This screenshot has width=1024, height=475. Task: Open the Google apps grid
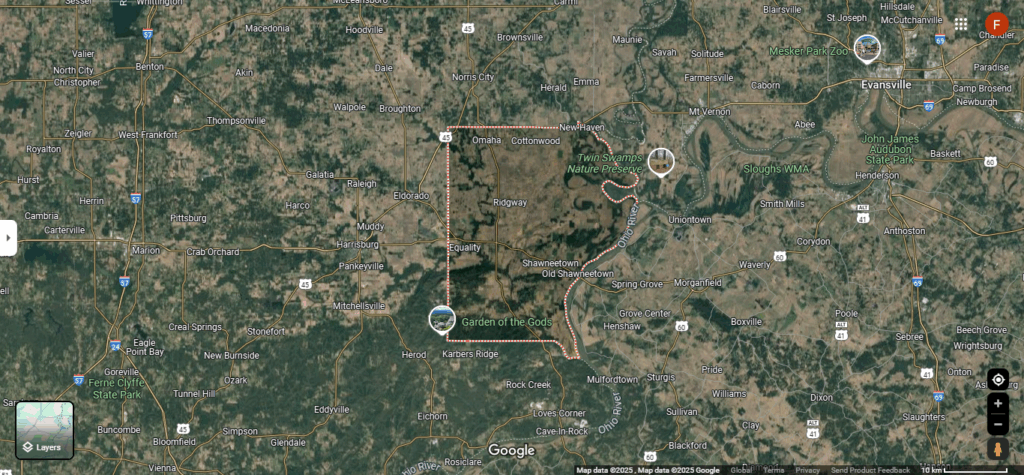tap(961, 24)
